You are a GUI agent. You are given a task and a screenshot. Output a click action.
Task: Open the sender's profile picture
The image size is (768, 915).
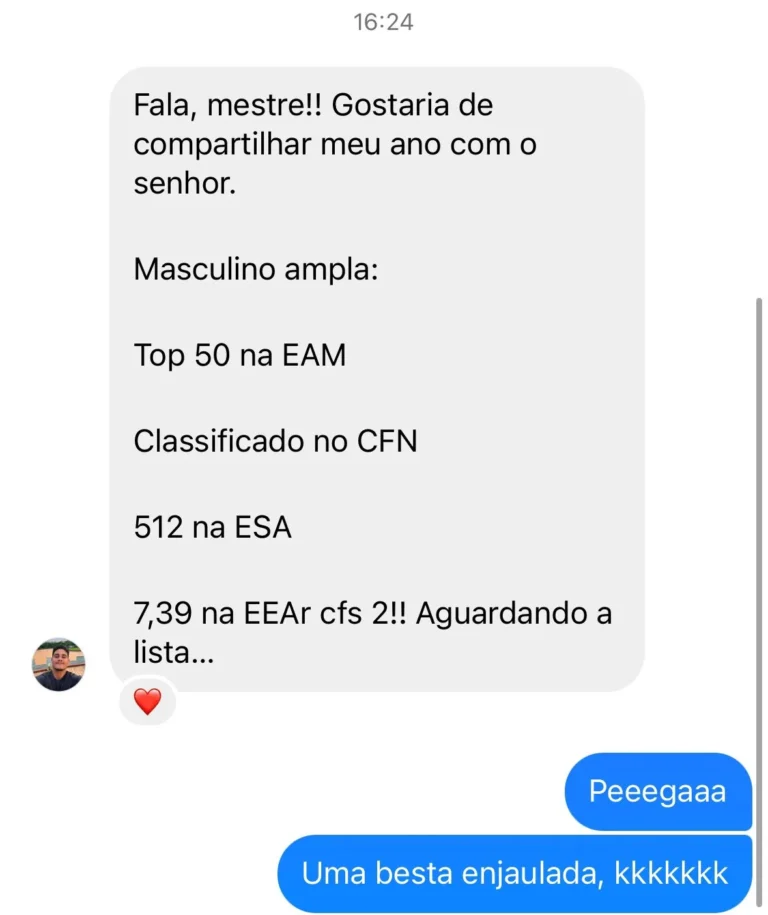[59, 665]
